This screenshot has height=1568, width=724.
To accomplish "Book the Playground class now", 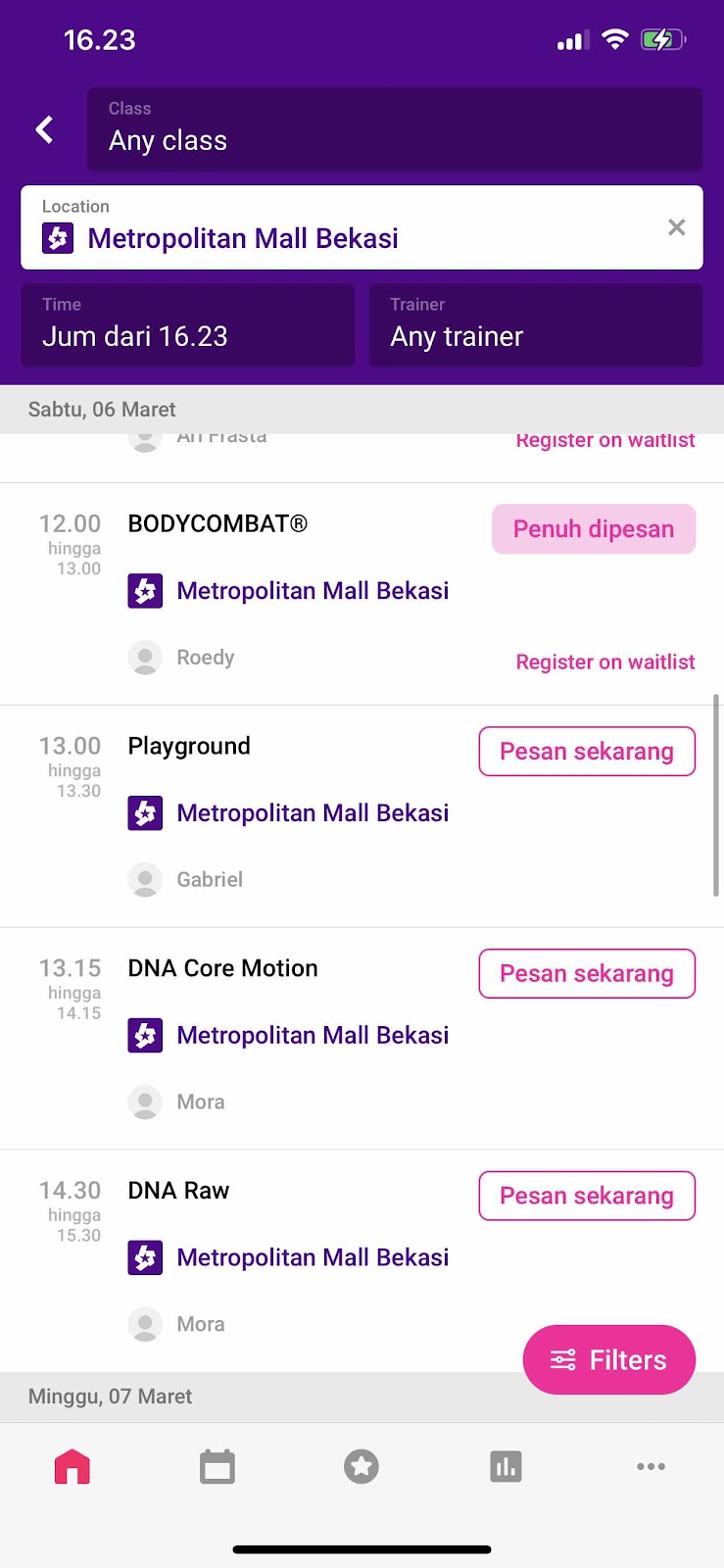I will point(587,752).
